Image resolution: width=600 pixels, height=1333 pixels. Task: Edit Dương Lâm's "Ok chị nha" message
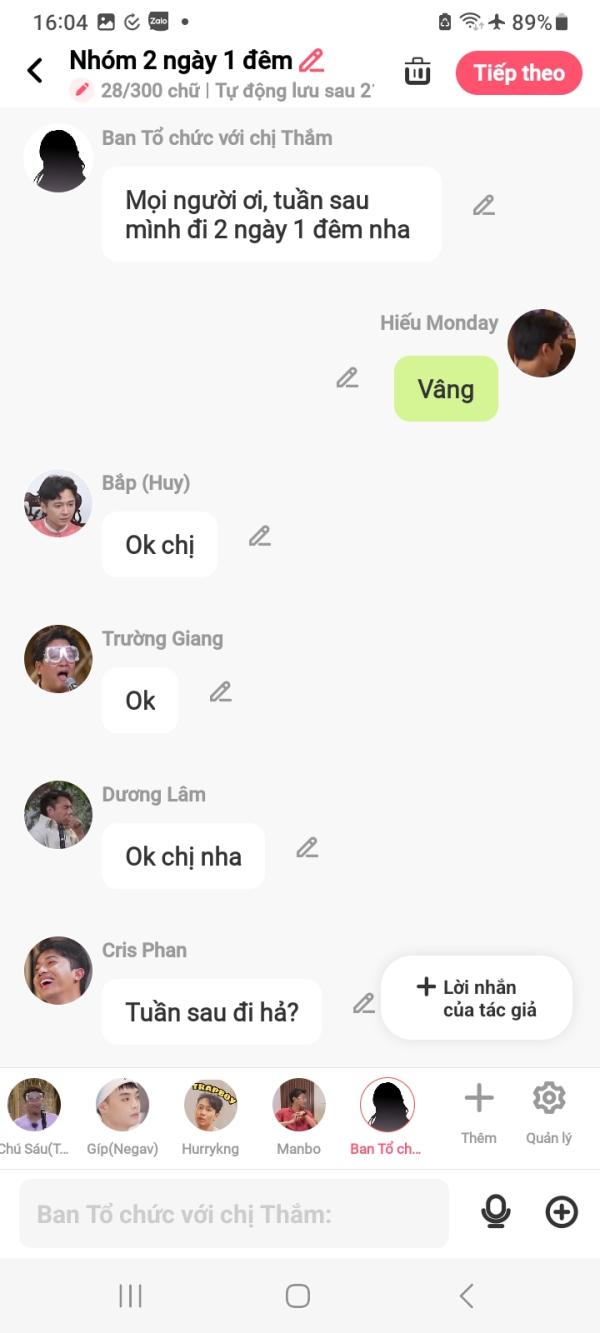coord(307,848)
